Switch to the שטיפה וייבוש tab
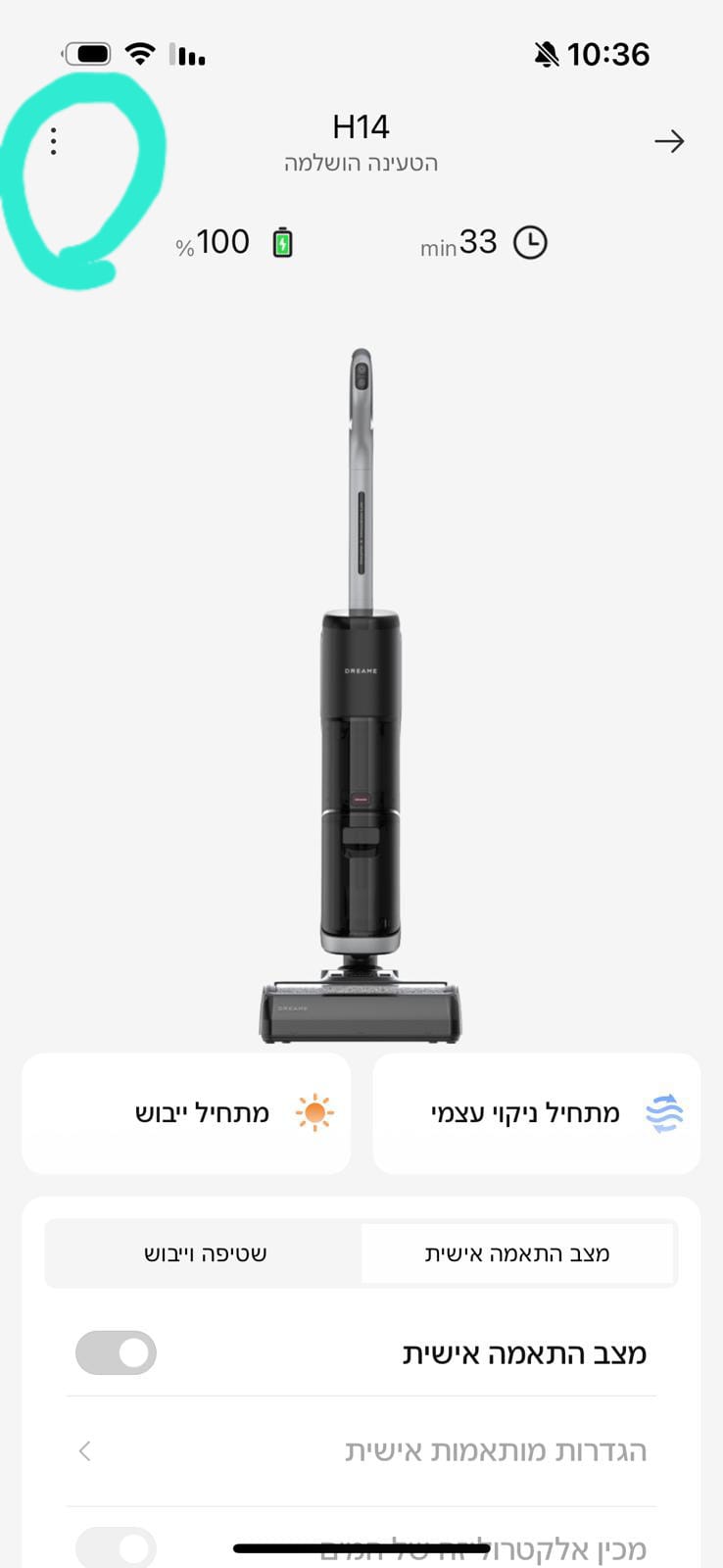723x1568 pixels. pyautogui.click(x=205, y=1253)
